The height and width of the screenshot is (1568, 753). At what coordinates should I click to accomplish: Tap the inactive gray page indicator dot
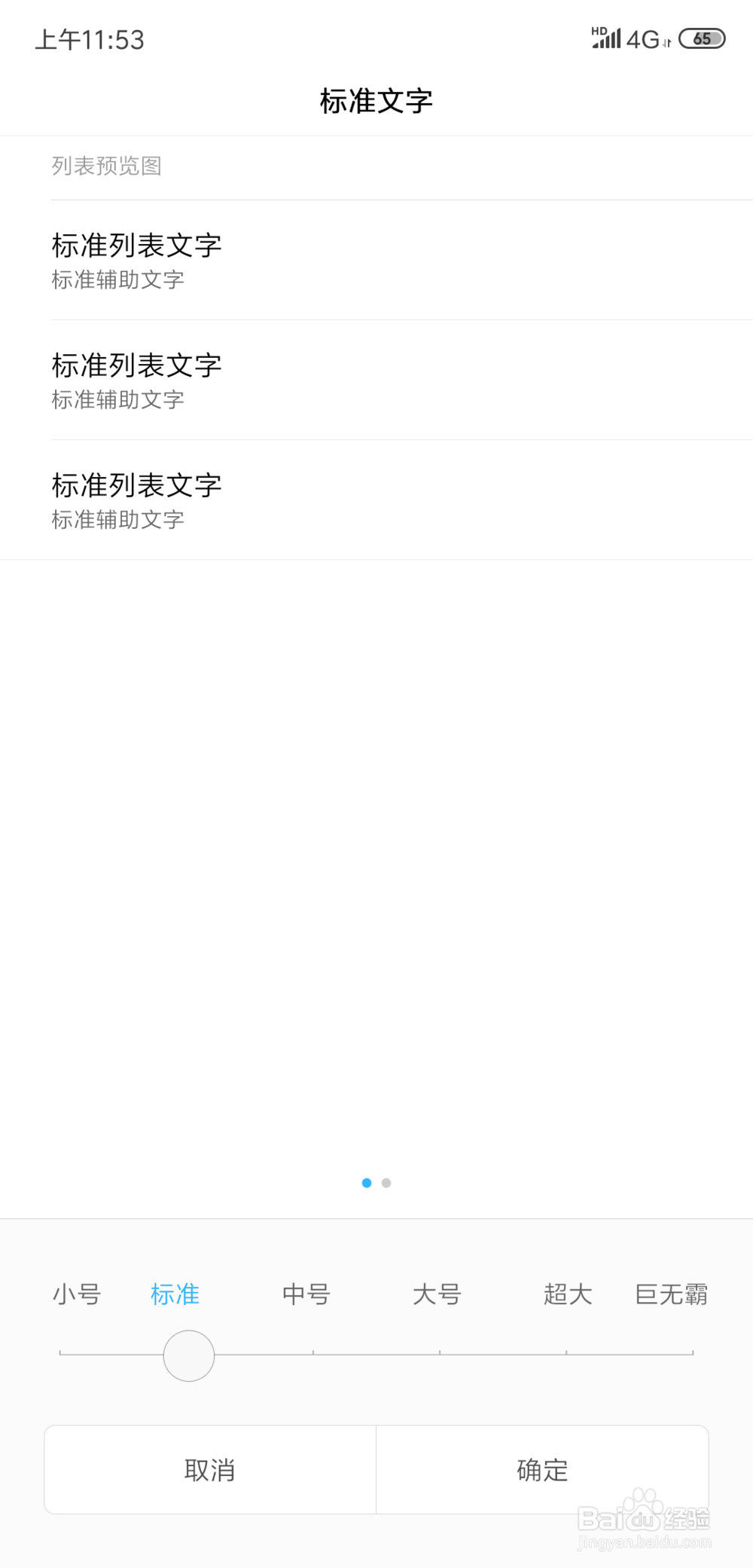point(386,1182)
